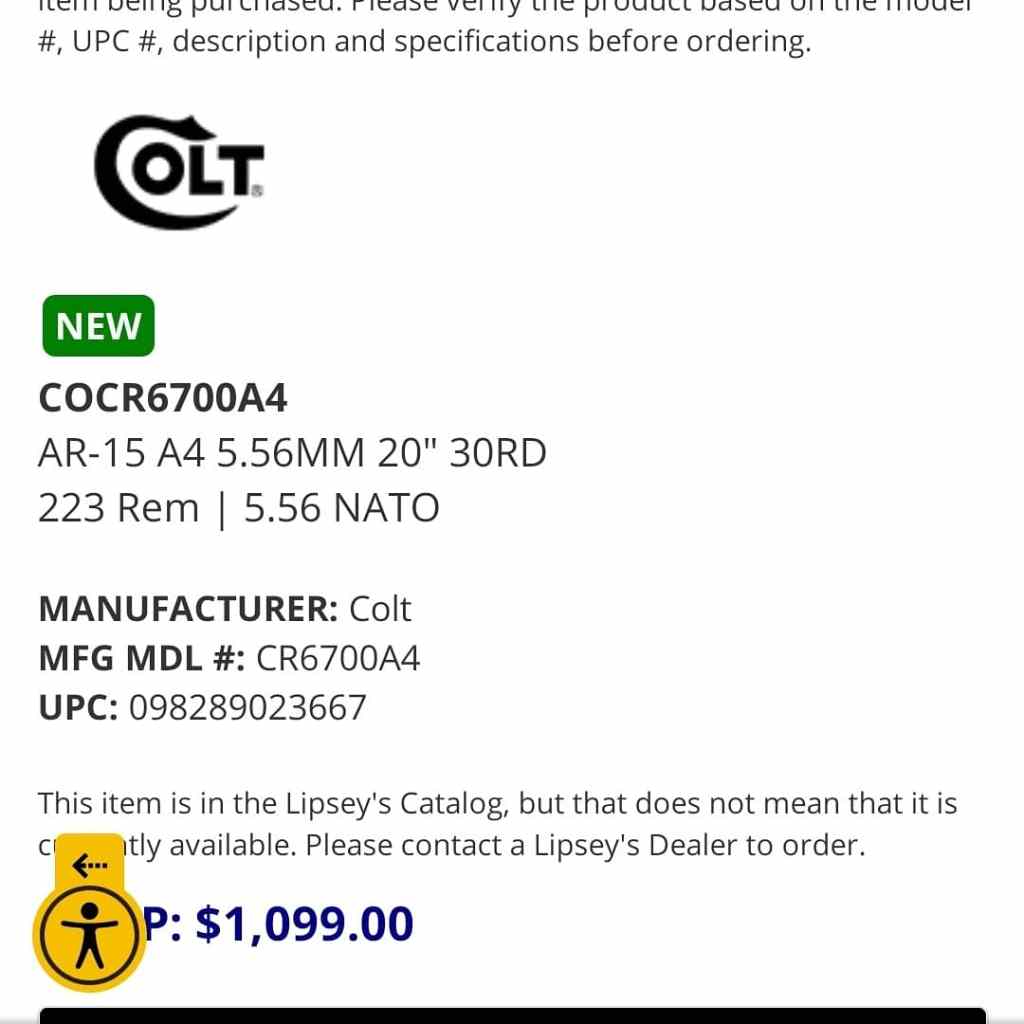Open the accessibility options widget

coord(90,935)
